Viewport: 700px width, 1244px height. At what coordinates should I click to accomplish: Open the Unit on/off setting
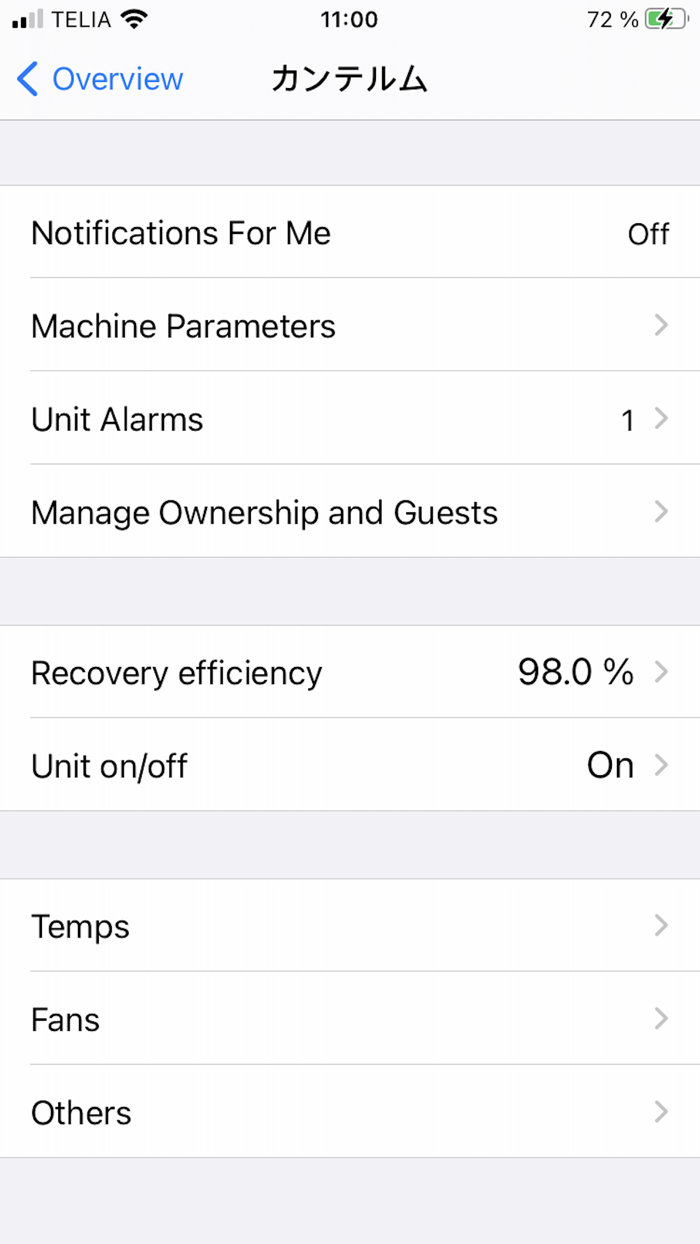coord(350,765)
